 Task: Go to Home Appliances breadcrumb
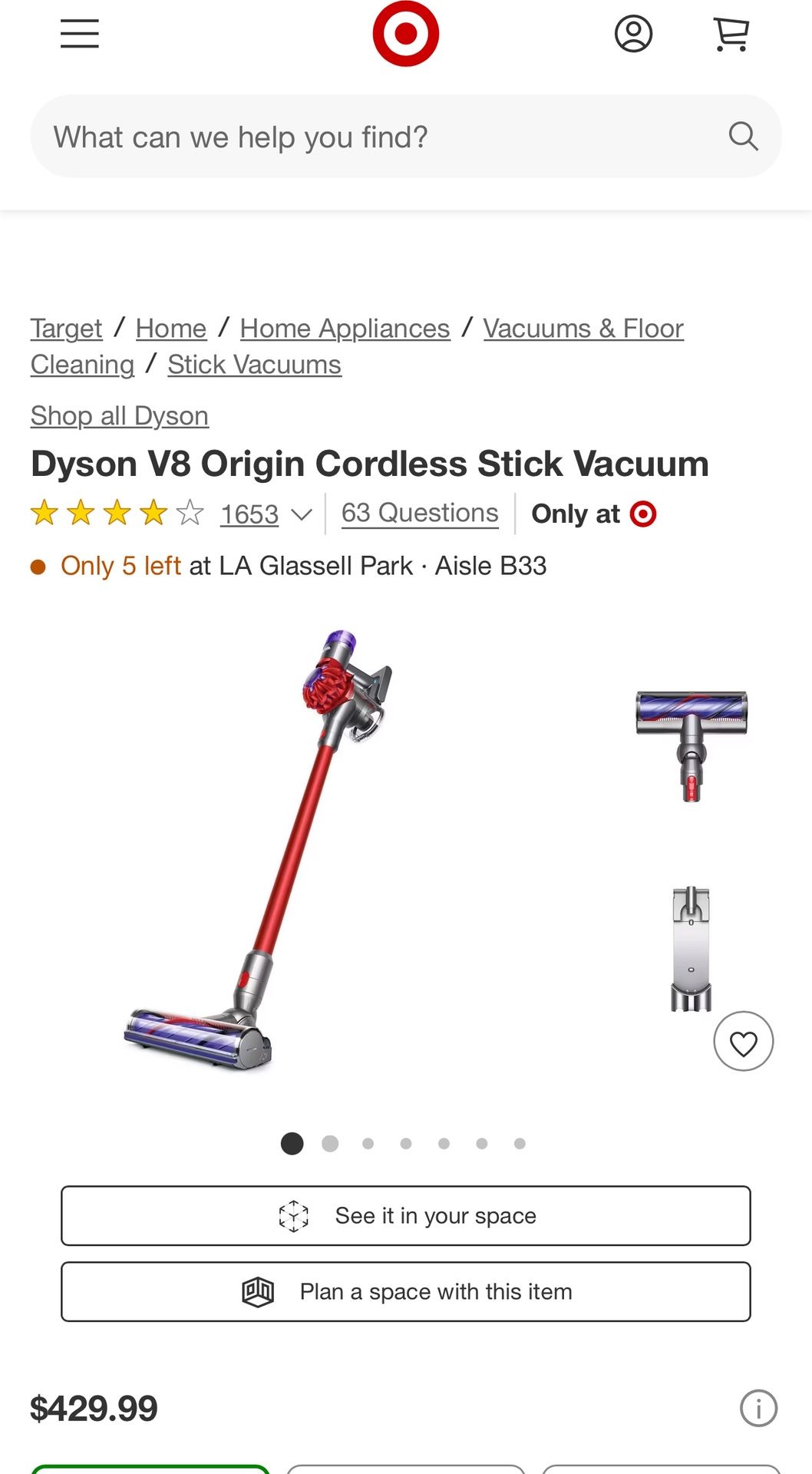(x=345, y=329)
